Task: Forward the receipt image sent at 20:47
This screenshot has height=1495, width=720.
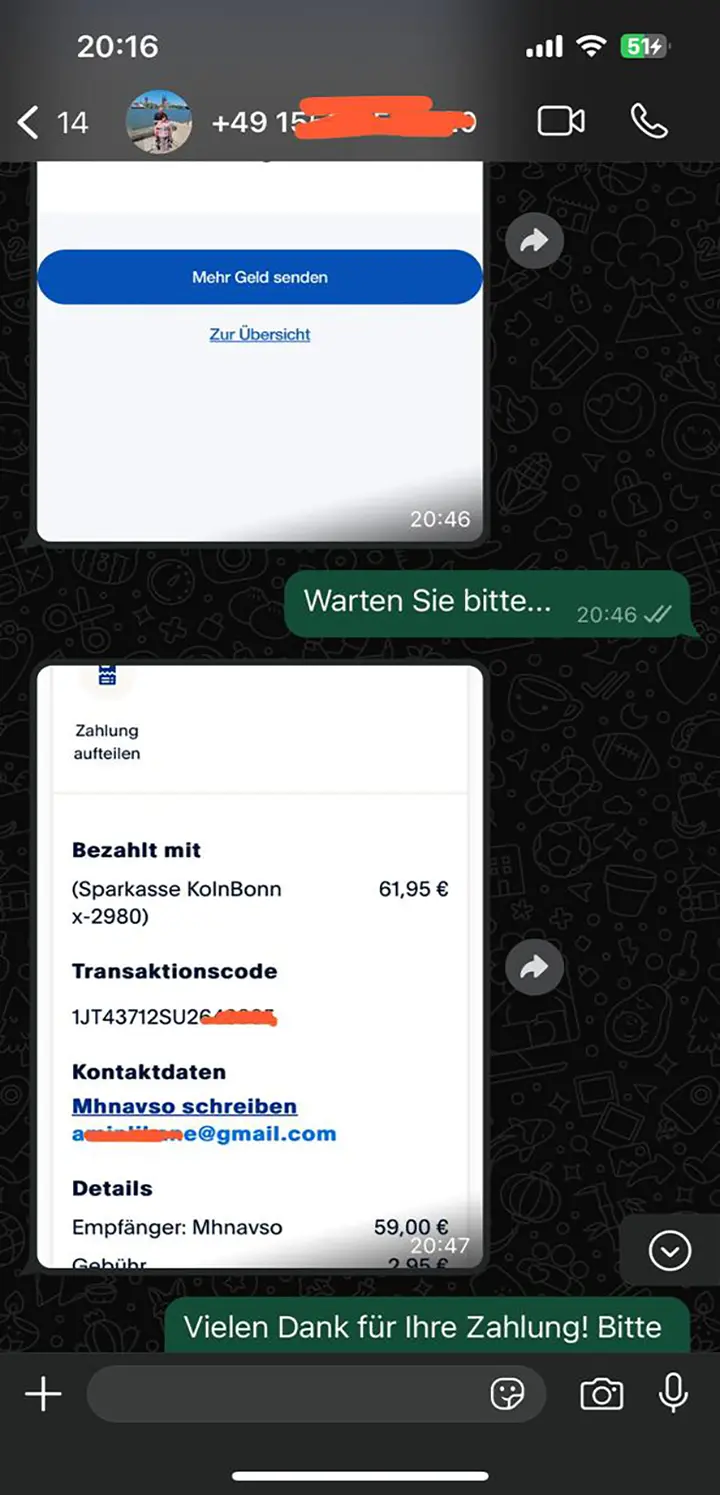Action: pos(534,966)
